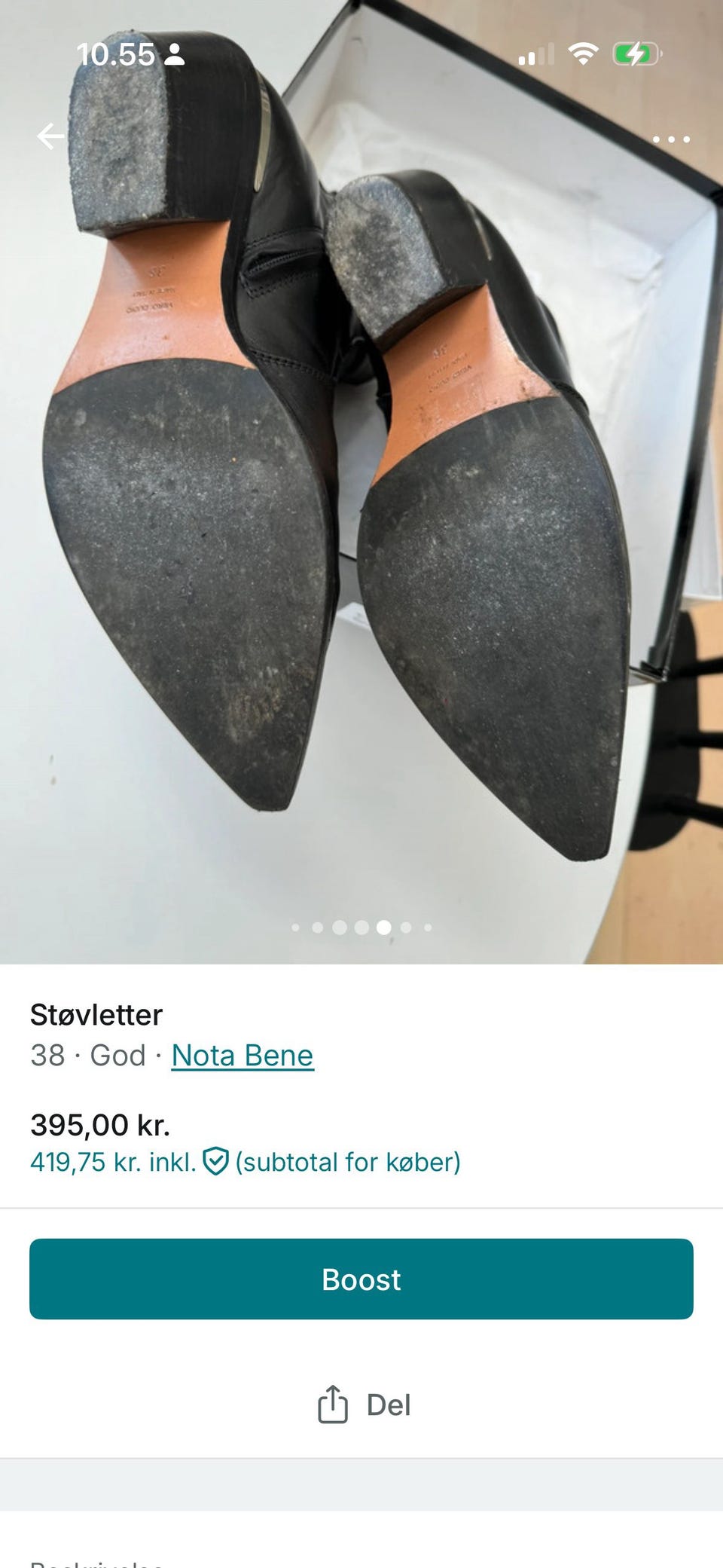Open the Nota Bene brand link

pyautogui.click(x=242, y=1055)
